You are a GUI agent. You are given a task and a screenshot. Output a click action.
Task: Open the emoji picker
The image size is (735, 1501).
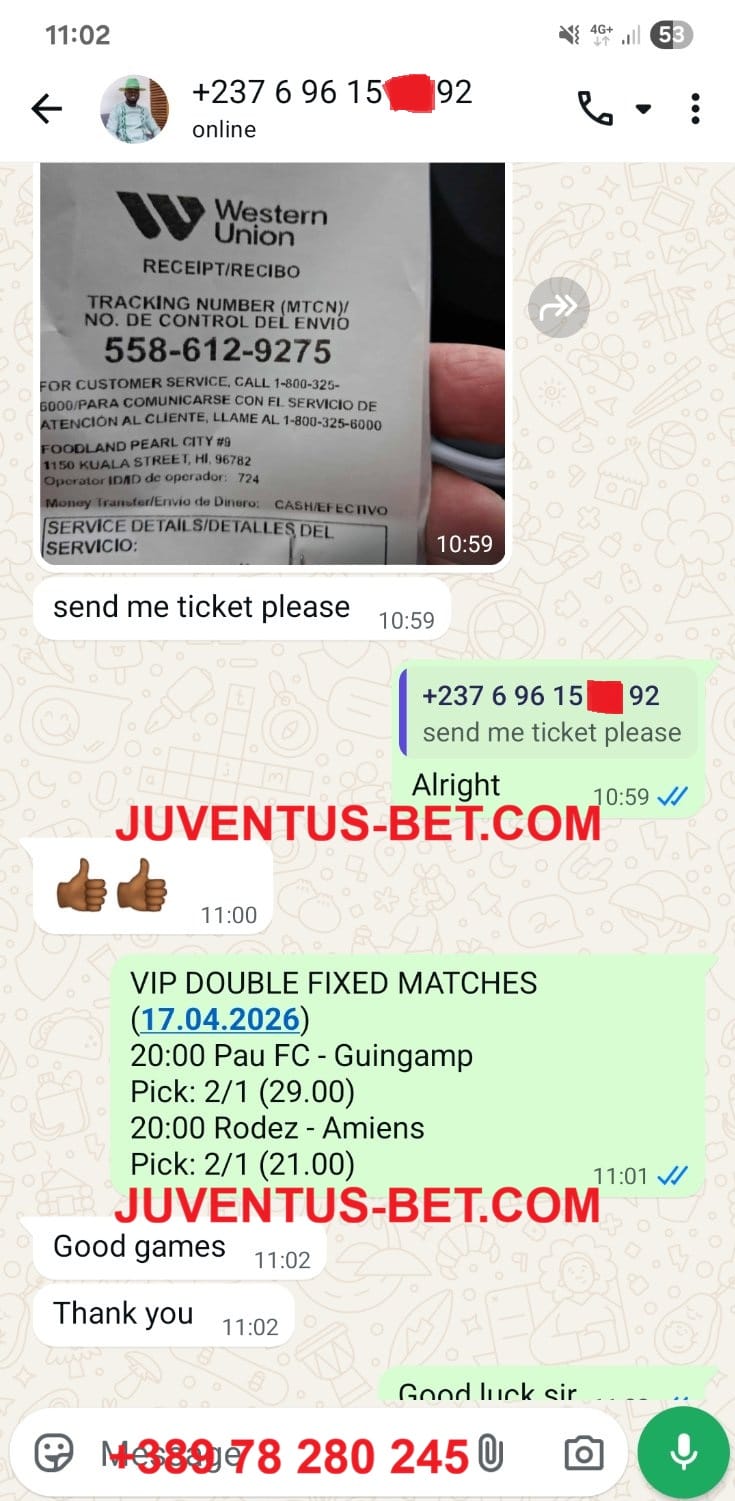click(55, 1452)
